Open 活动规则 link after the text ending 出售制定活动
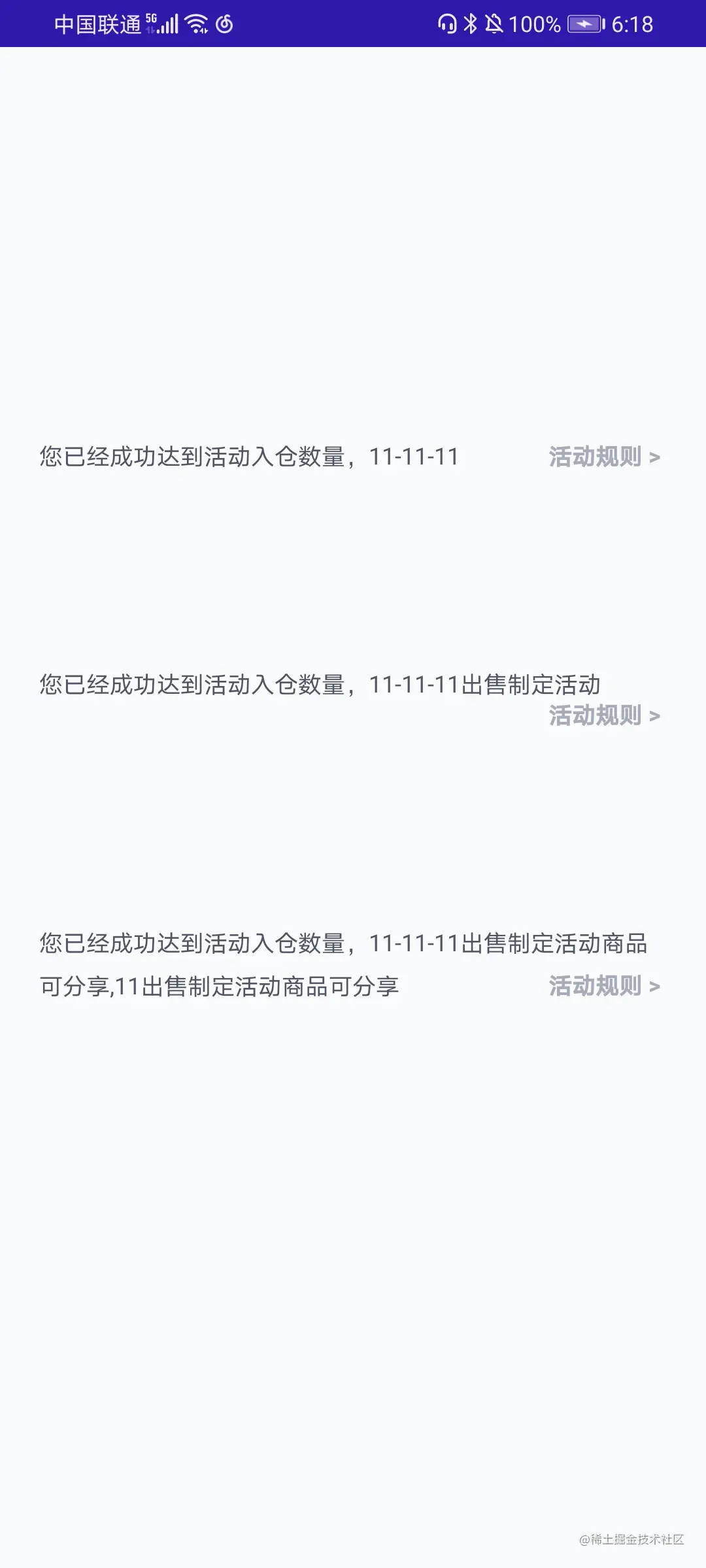Viewport: 706px width, 1568px height. pyautogui.click(x=604, y=715)
